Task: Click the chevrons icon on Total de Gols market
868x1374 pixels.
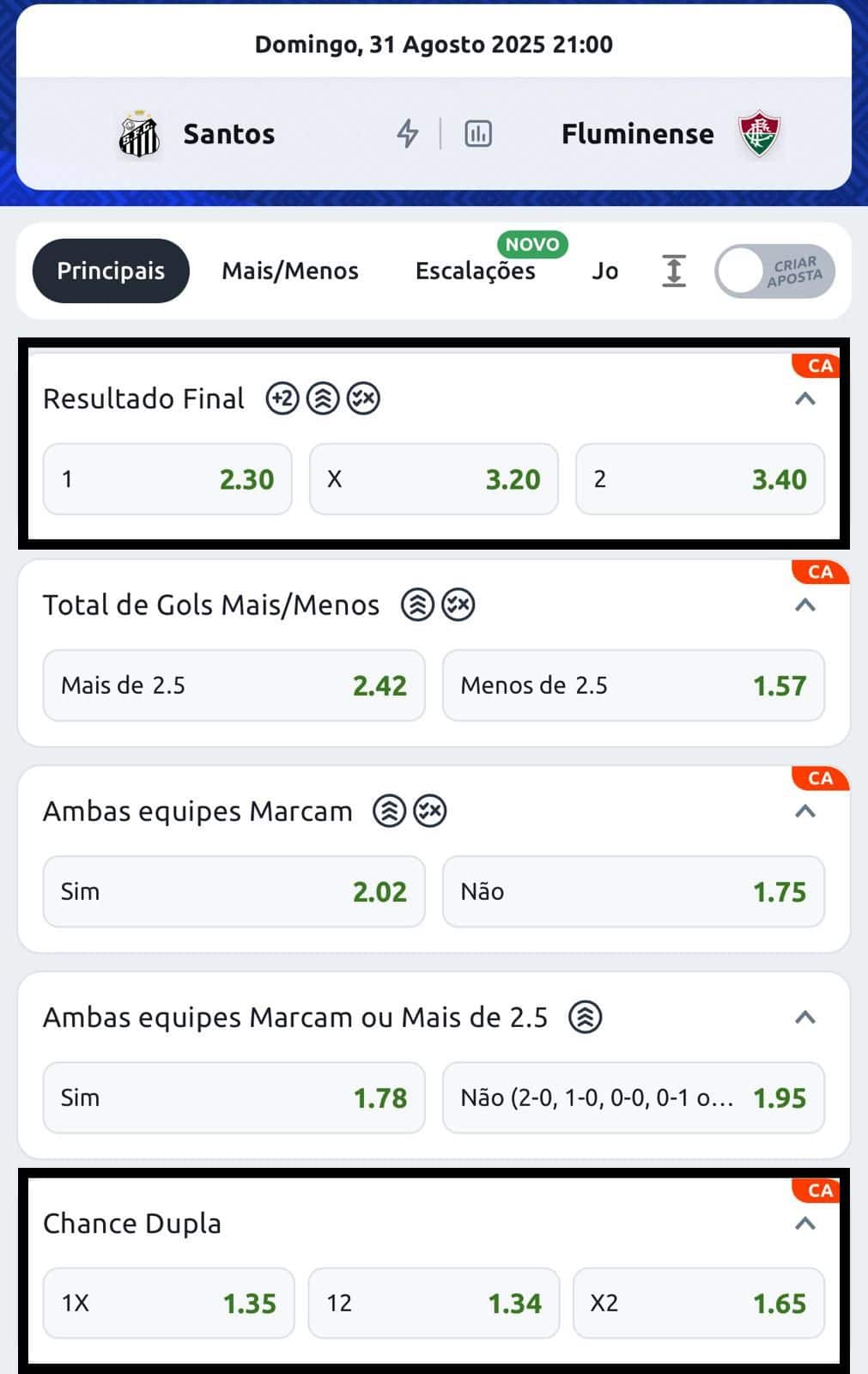Action: point(417,604)
